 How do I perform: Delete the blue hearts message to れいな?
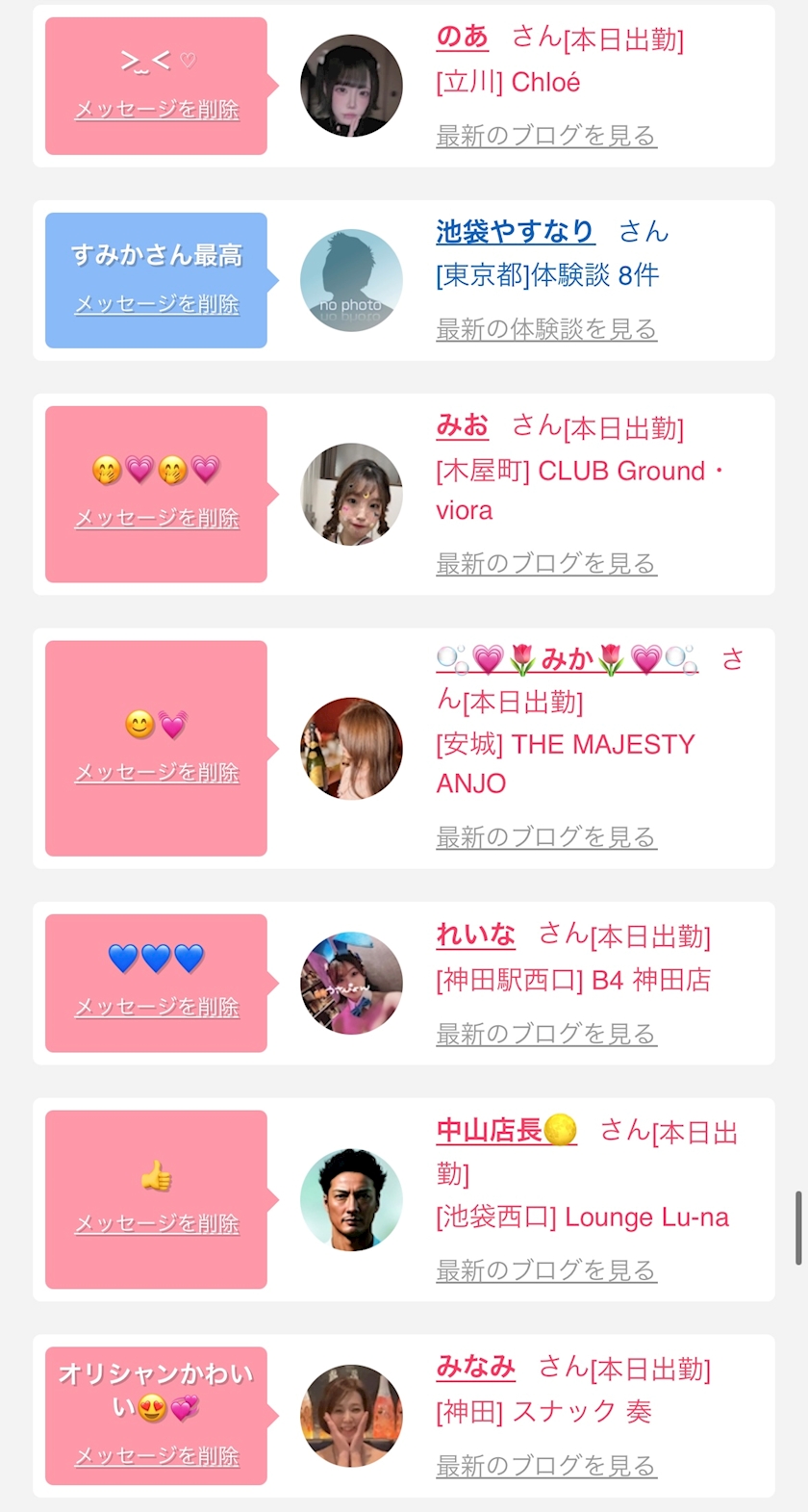[x=157, y=1008]
